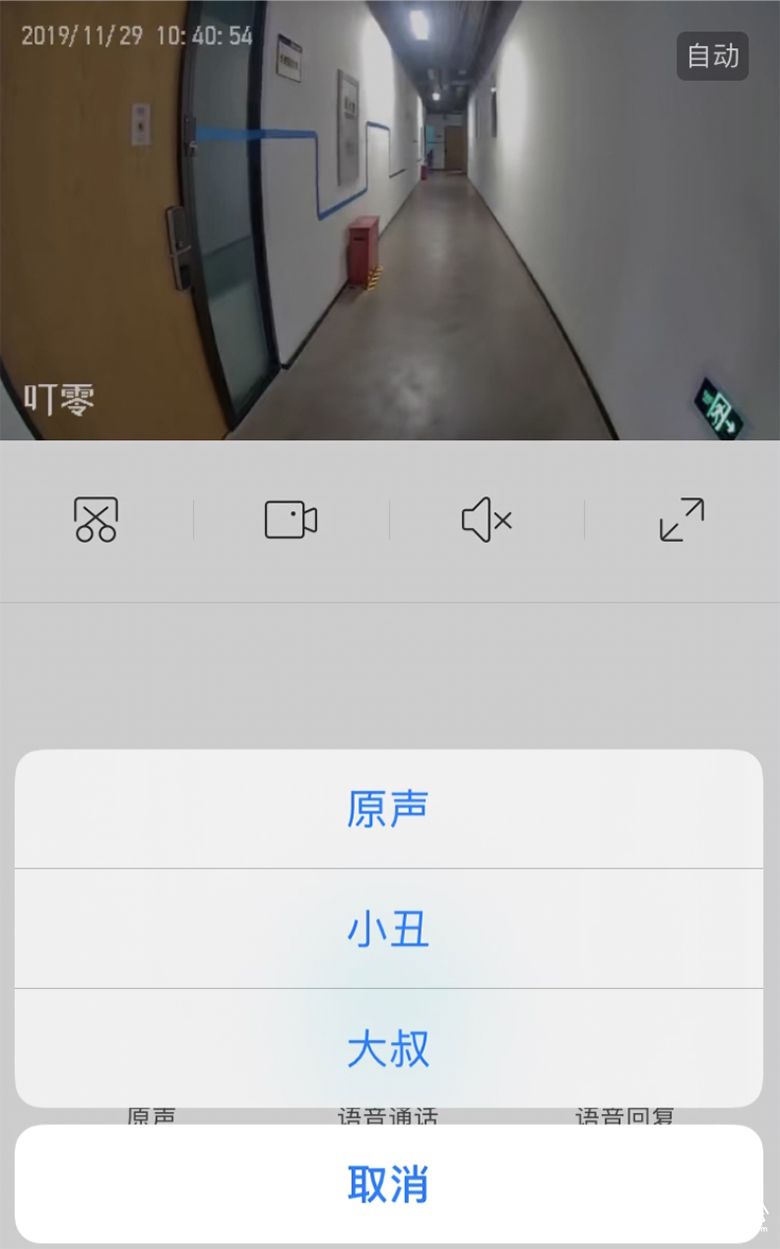780x1249 pixels.
Task: Open the 自动 video quality selector
Action: point(712,56)
